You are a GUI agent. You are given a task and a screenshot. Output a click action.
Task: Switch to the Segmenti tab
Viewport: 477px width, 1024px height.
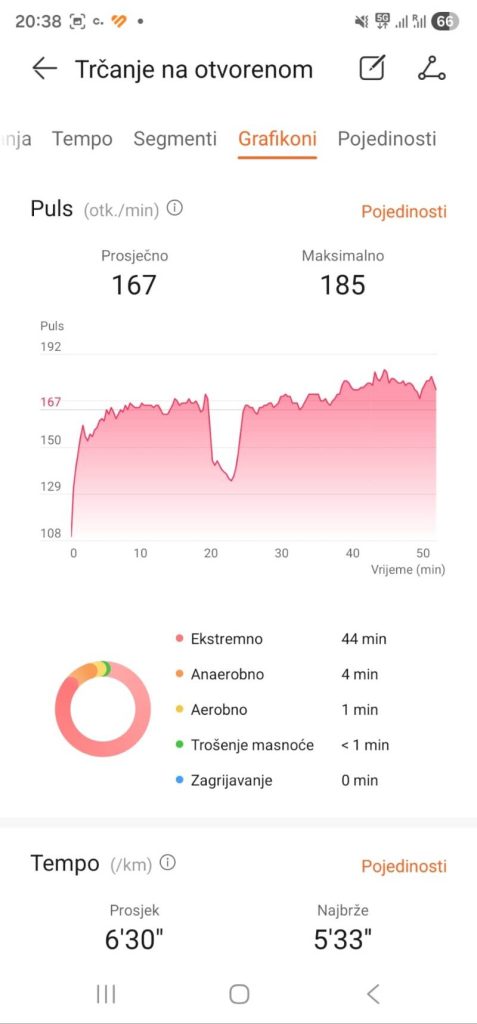click(175, 138)
